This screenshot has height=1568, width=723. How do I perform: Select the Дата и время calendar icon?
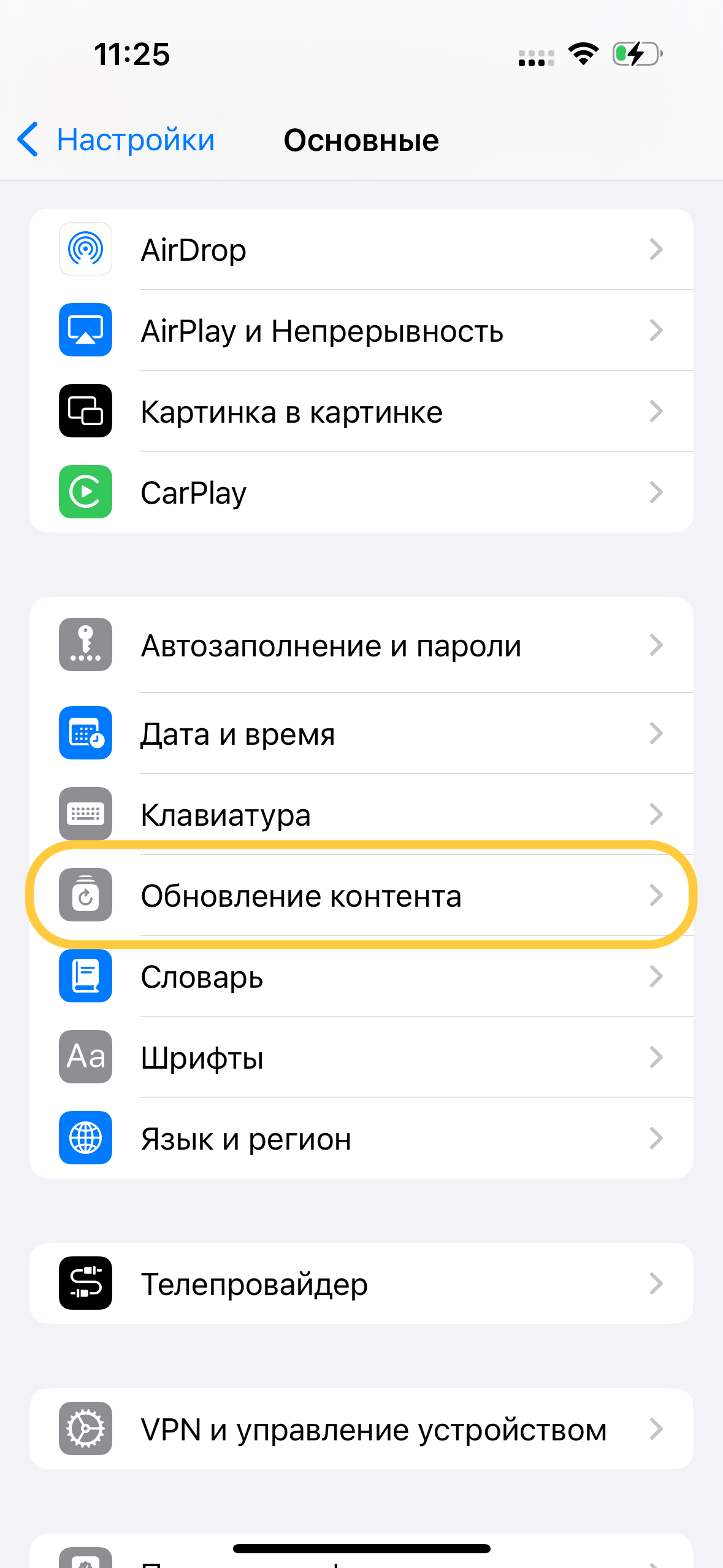85,734
